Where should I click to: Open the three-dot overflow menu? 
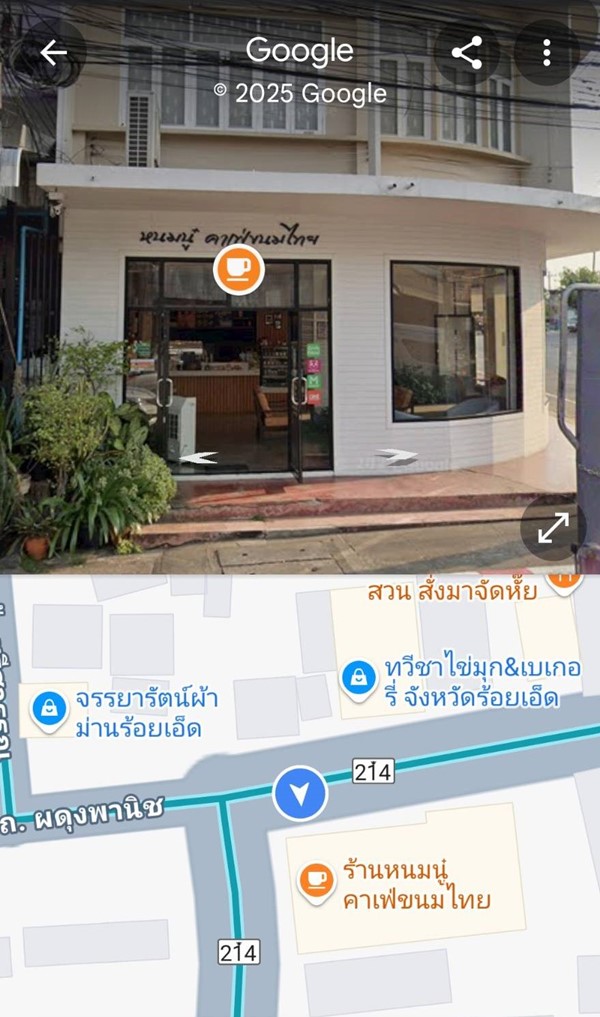546,52
